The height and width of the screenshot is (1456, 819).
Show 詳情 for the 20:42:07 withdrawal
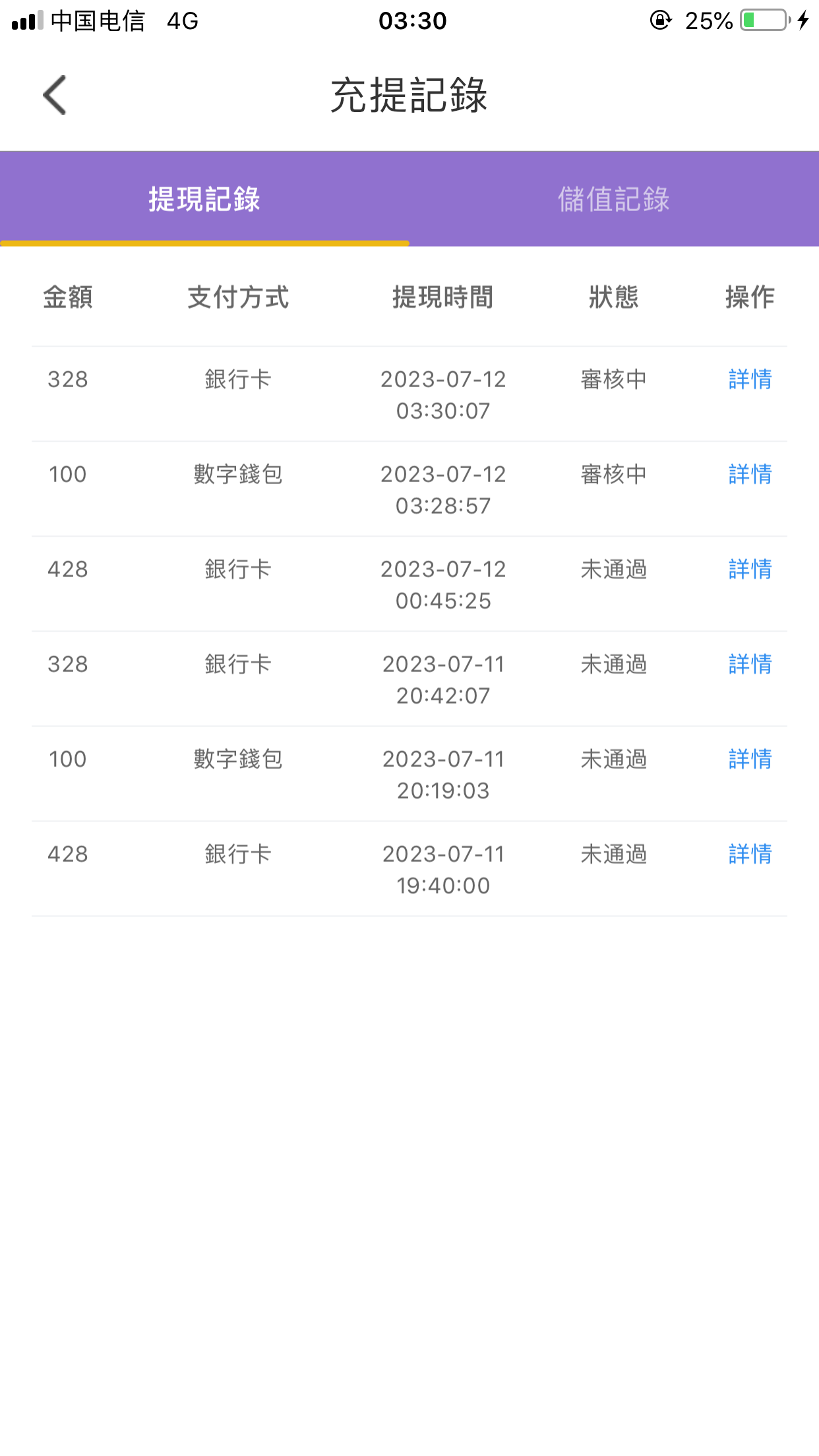750,664
